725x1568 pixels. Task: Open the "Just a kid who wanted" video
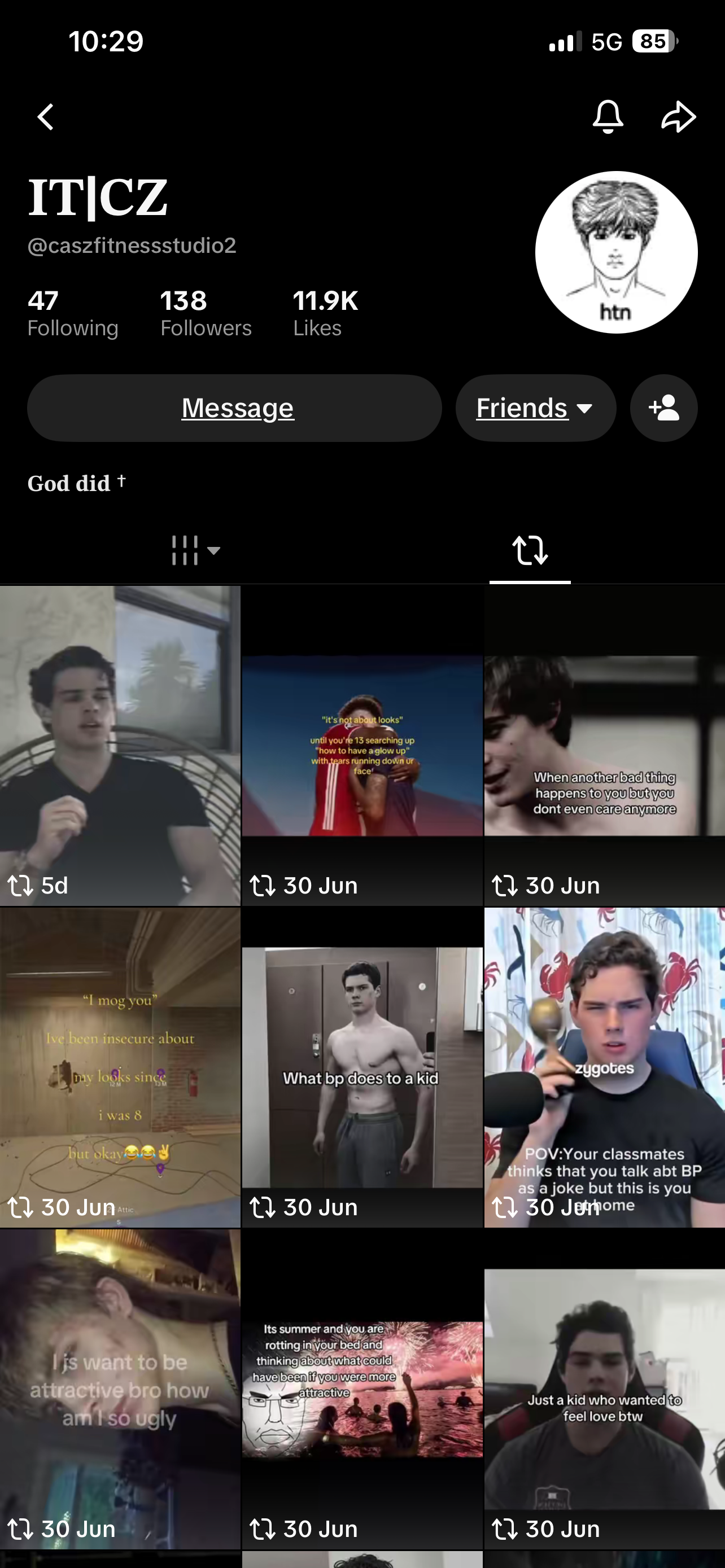[x=605, y=1389]
